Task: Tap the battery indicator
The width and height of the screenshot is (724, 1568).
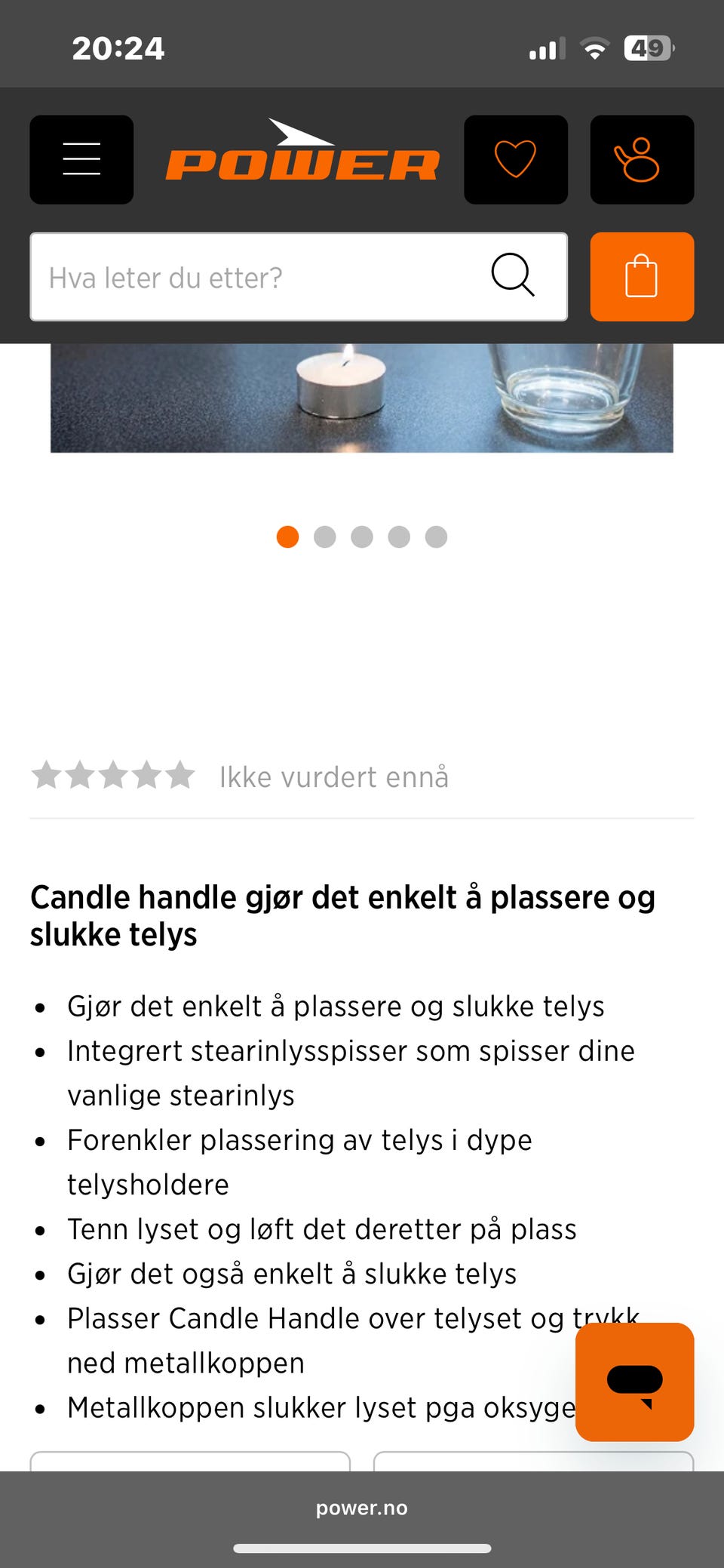Action: pos(645,48)
